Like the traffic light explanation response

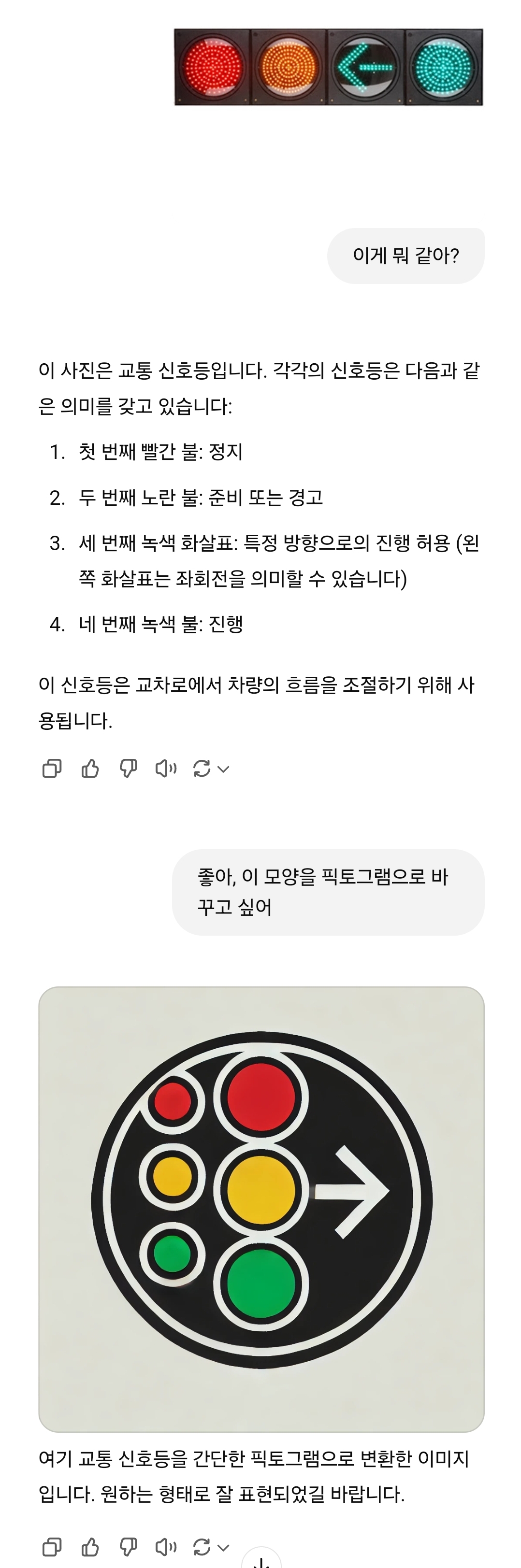90,769
